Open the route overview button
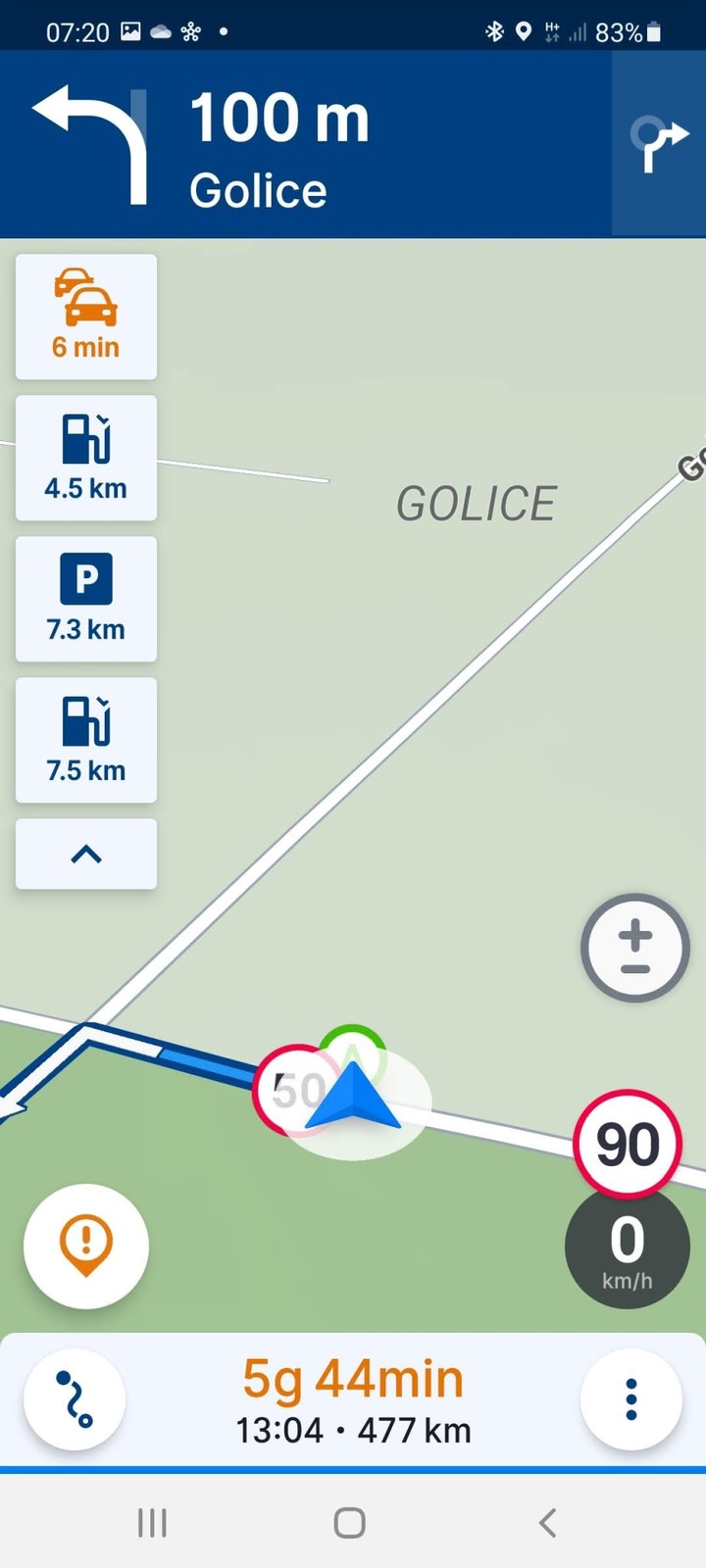706x1568 pixels. [x=75, y=1399]
